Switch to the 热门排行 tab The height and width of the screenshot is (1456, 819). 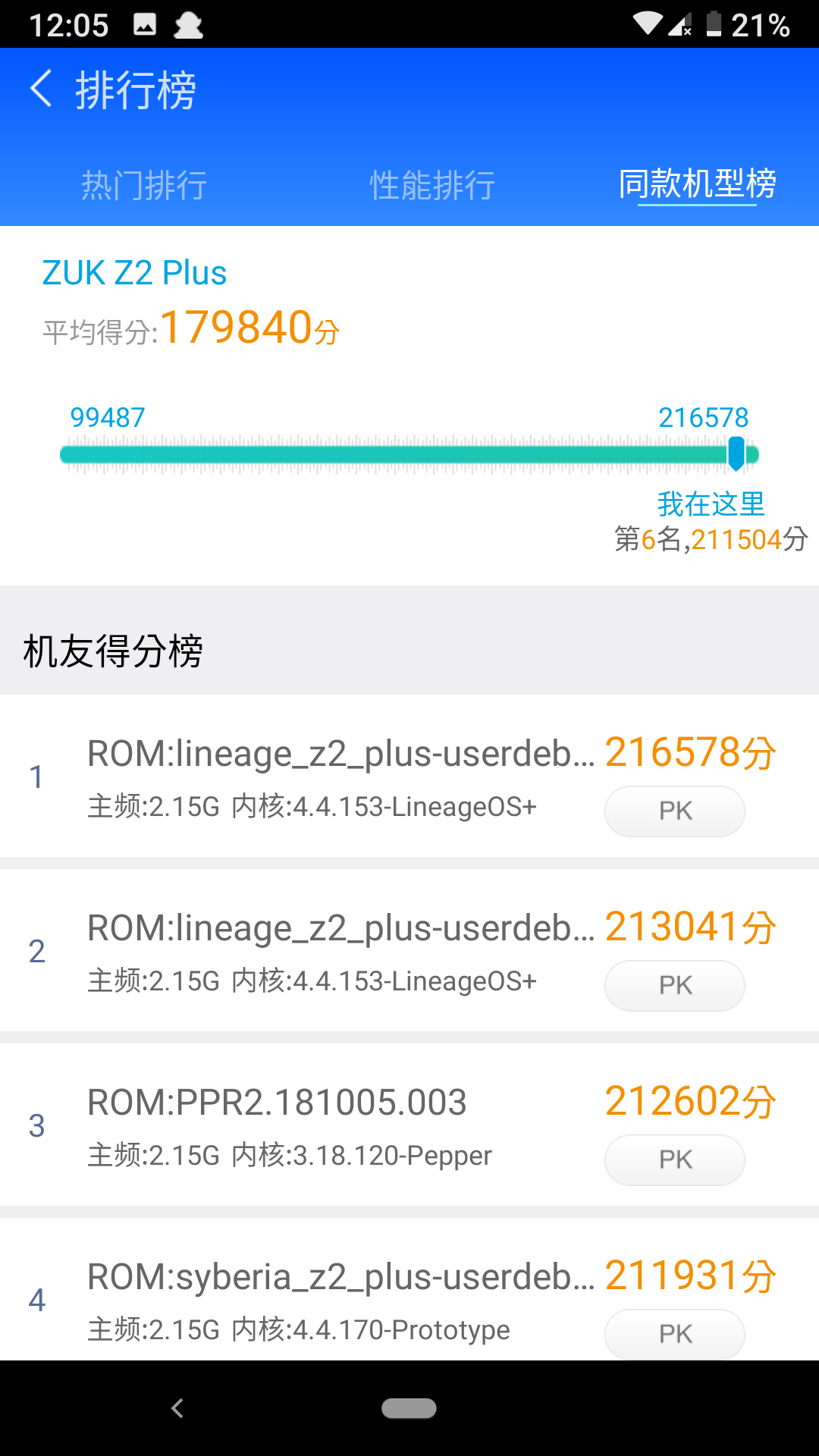coord(144,185)
